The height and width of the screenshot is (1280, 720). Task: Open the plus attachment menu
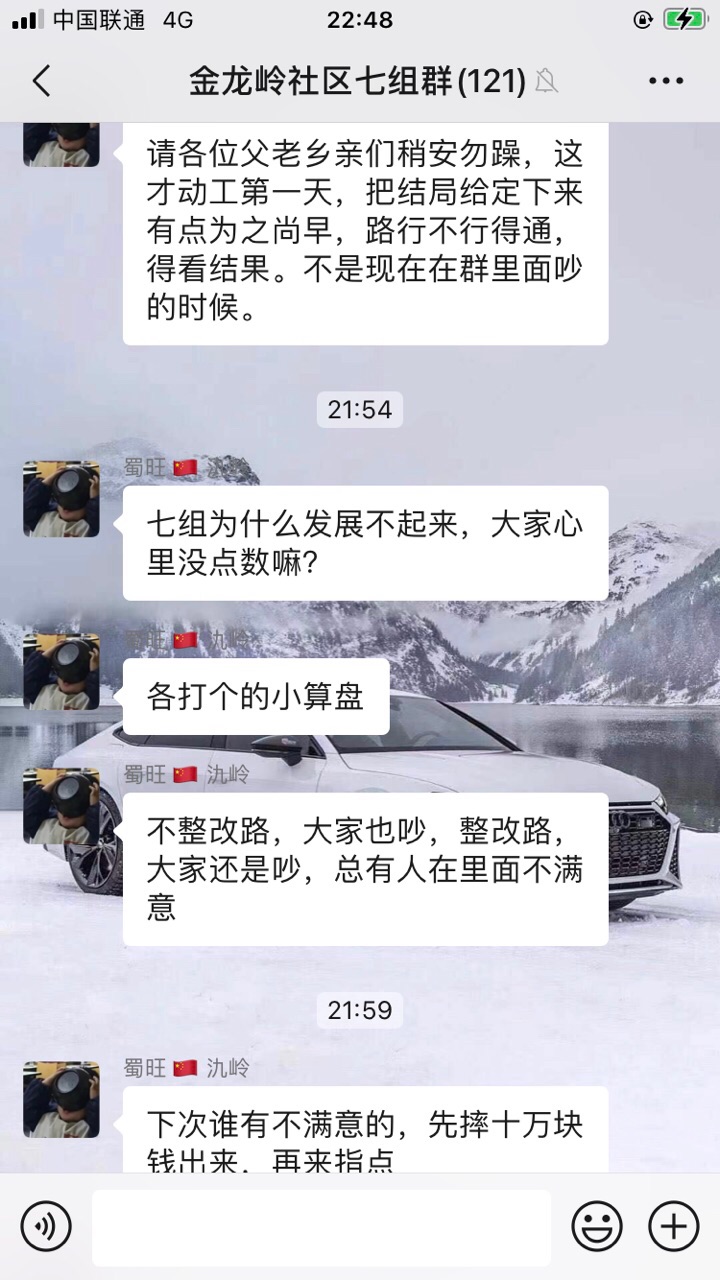[x=673, y=1226]
